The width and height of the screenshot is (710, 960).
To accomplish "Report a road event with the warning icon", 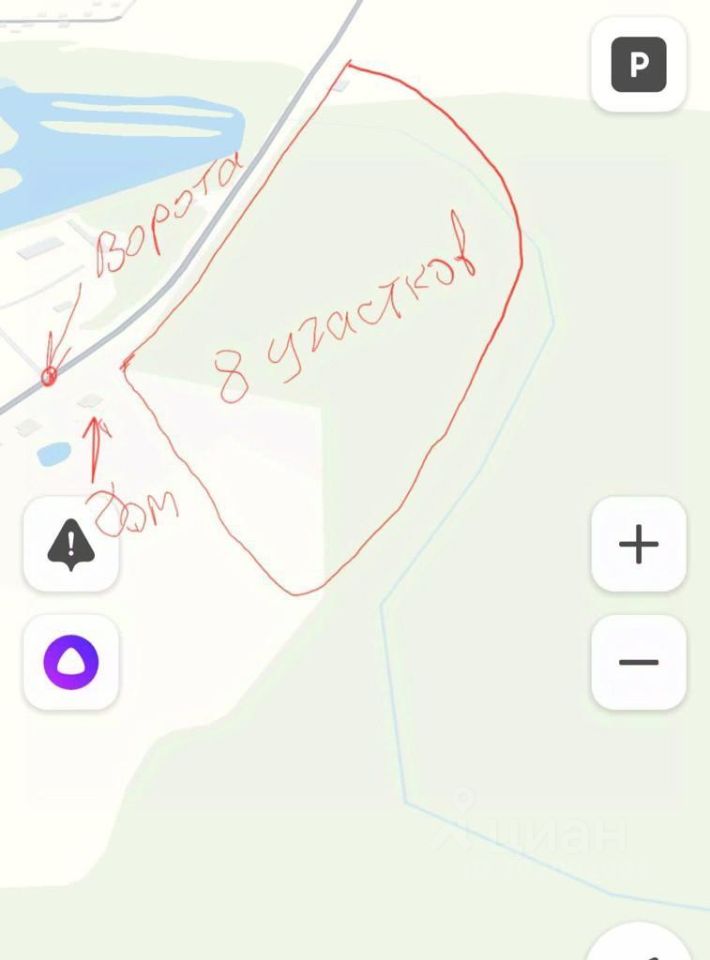I will 71,545.
